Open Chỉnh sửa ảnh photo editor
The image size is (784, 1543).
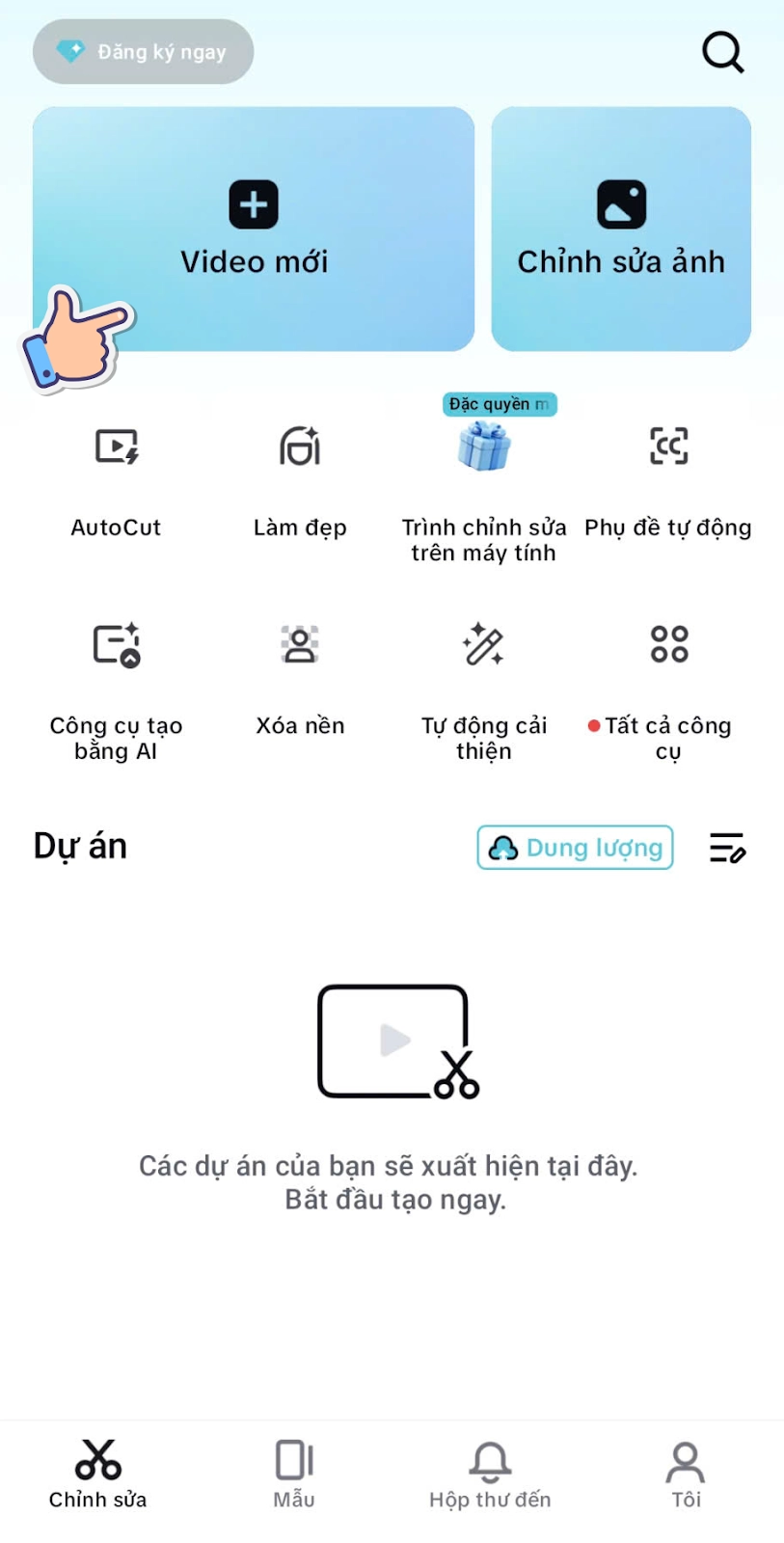click(621, 229)
